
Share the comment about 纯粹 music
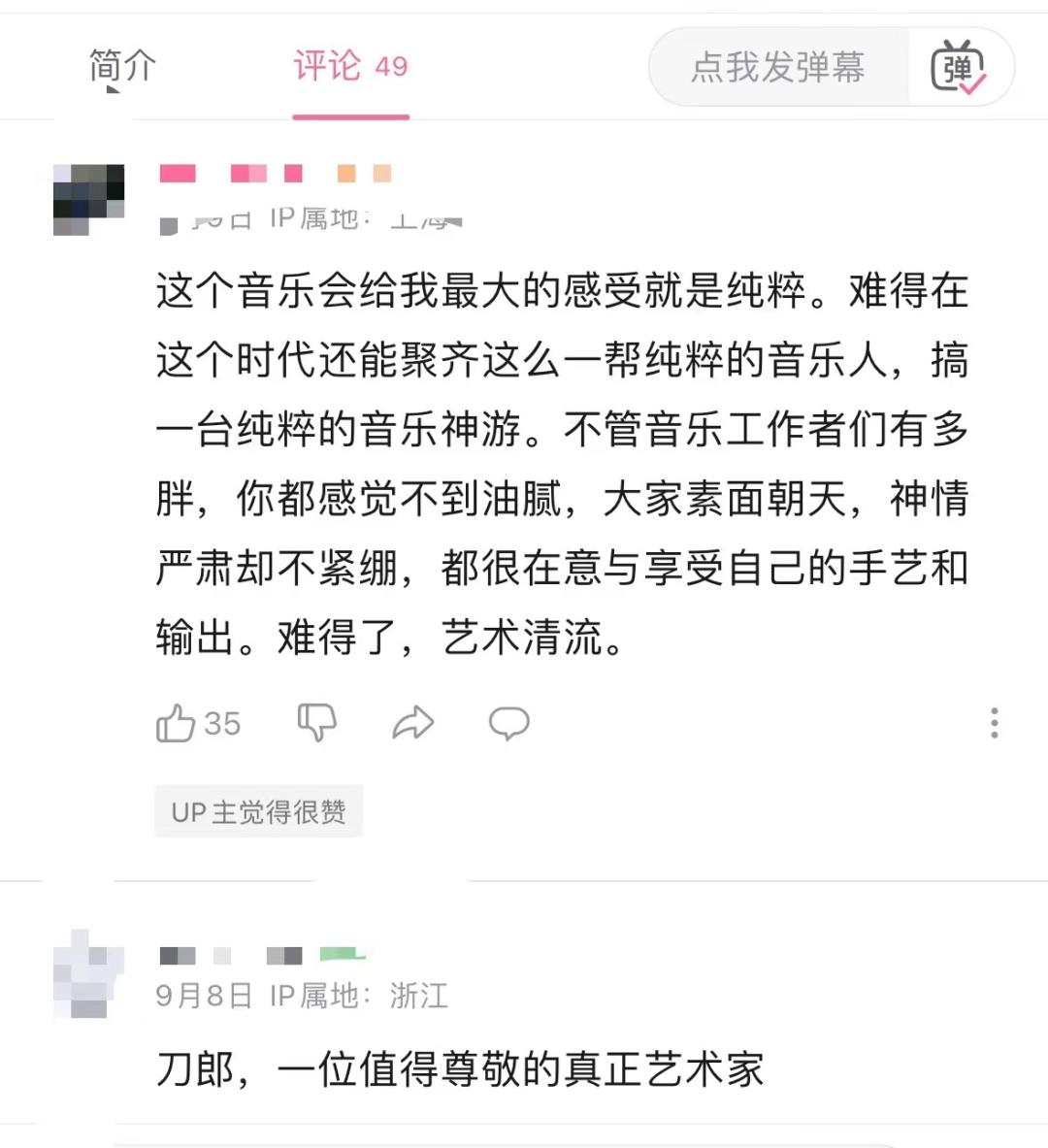tap(412, 723)
